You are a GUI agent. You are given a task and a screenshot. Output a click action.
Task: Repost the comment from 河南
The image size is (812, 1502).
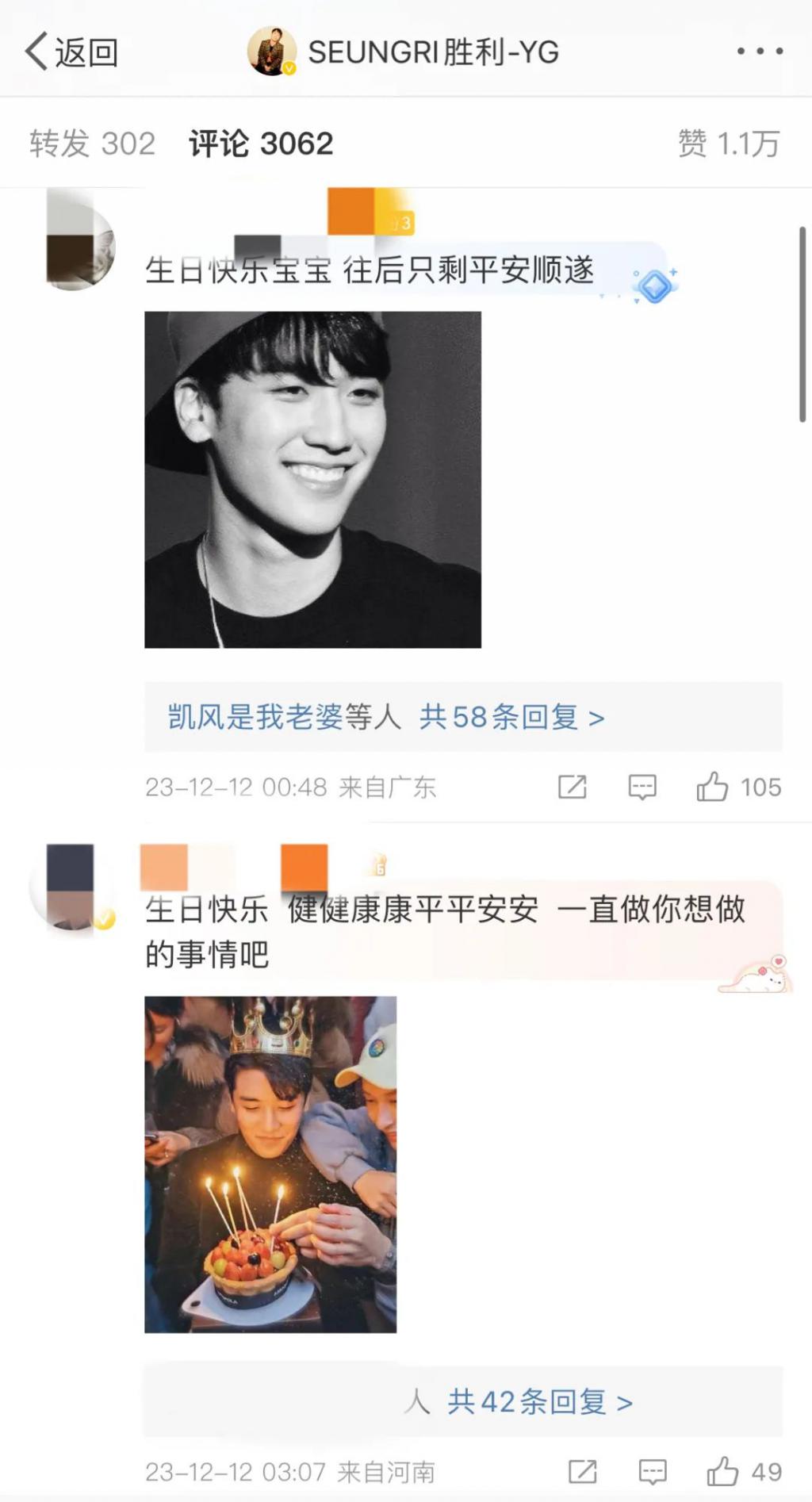[x=583, y=1472]
